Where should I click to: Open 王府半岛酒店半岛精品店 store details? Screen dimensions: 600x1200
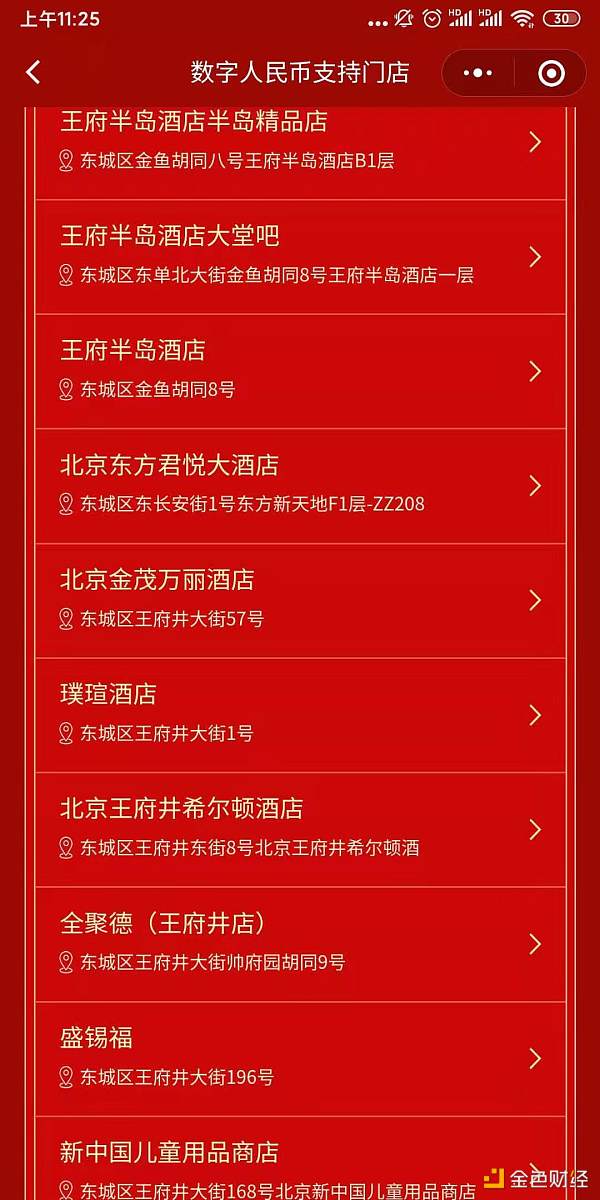click(x=300, y=142)
